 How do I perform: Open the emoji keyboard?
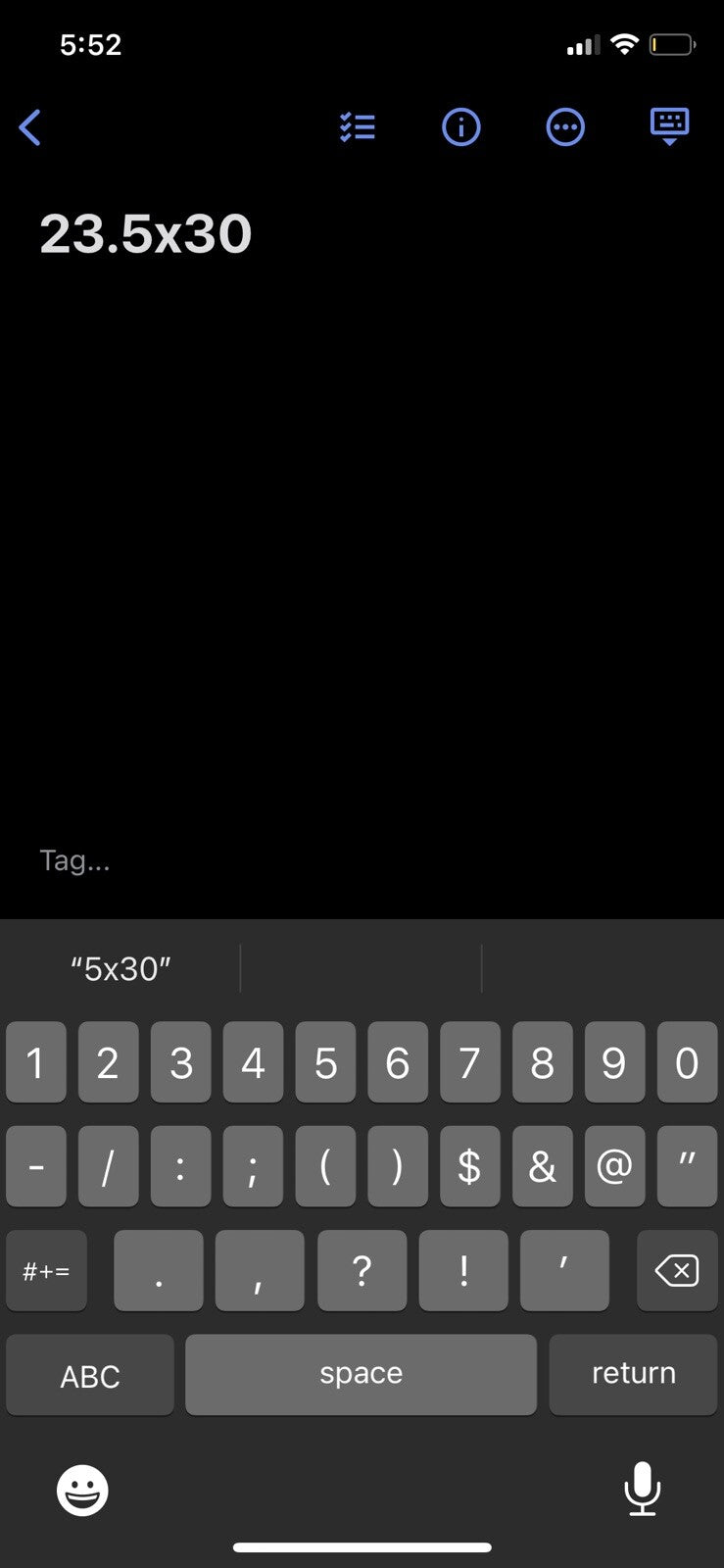coord(82,1491)
